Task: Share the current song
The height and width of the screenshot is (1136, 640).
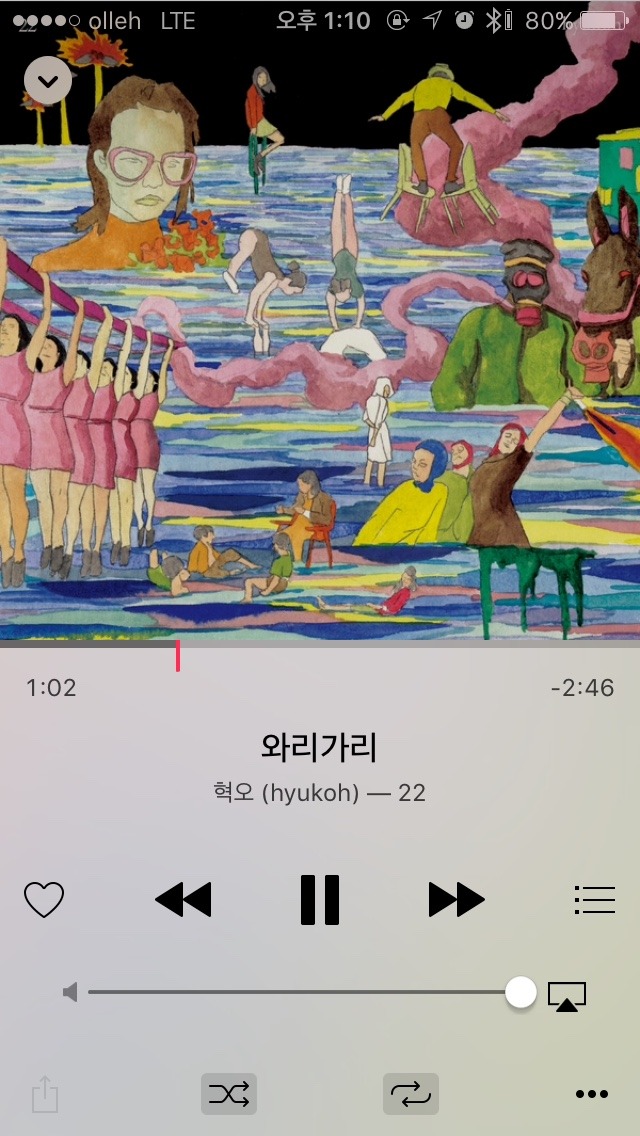Action: point(45,1094)
